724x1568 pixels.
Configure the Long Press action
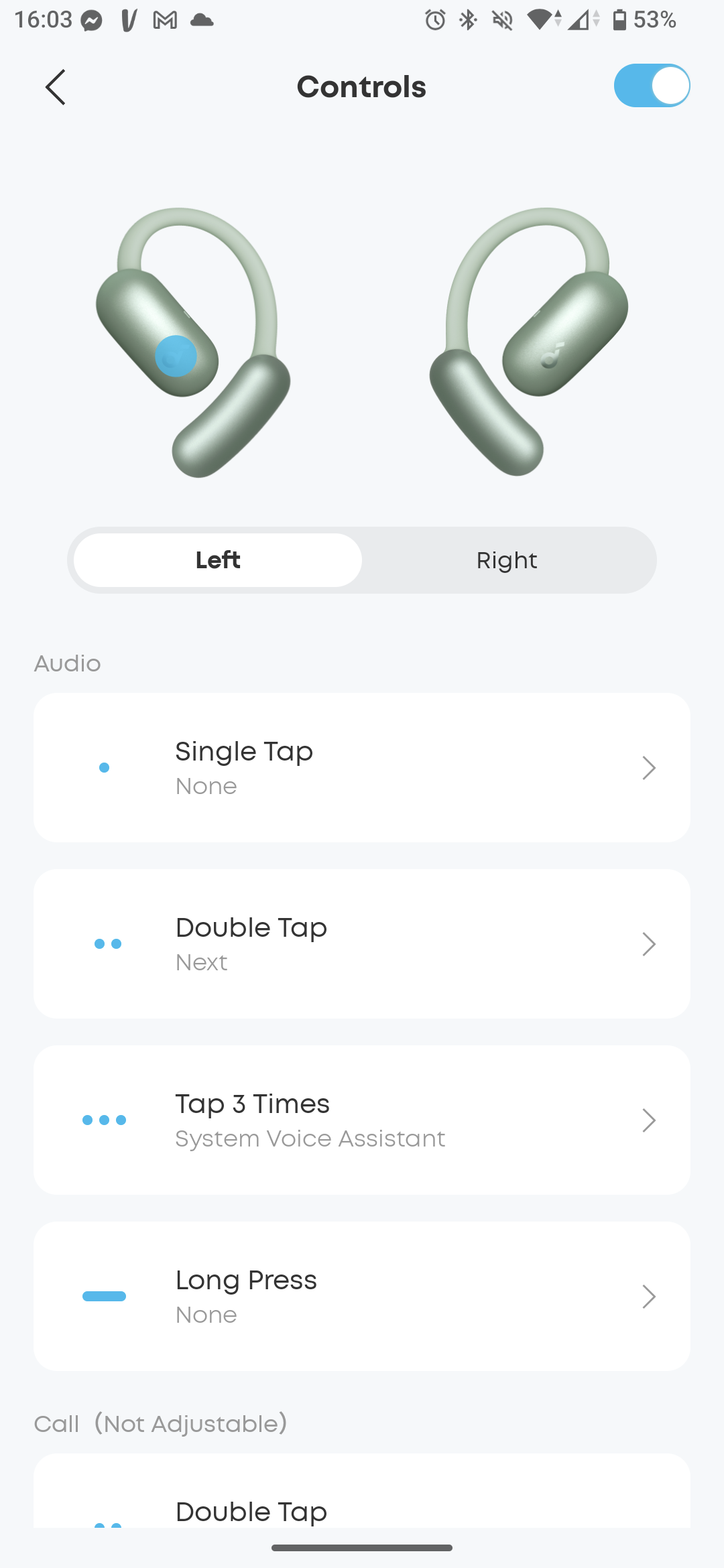[362, 1297]
